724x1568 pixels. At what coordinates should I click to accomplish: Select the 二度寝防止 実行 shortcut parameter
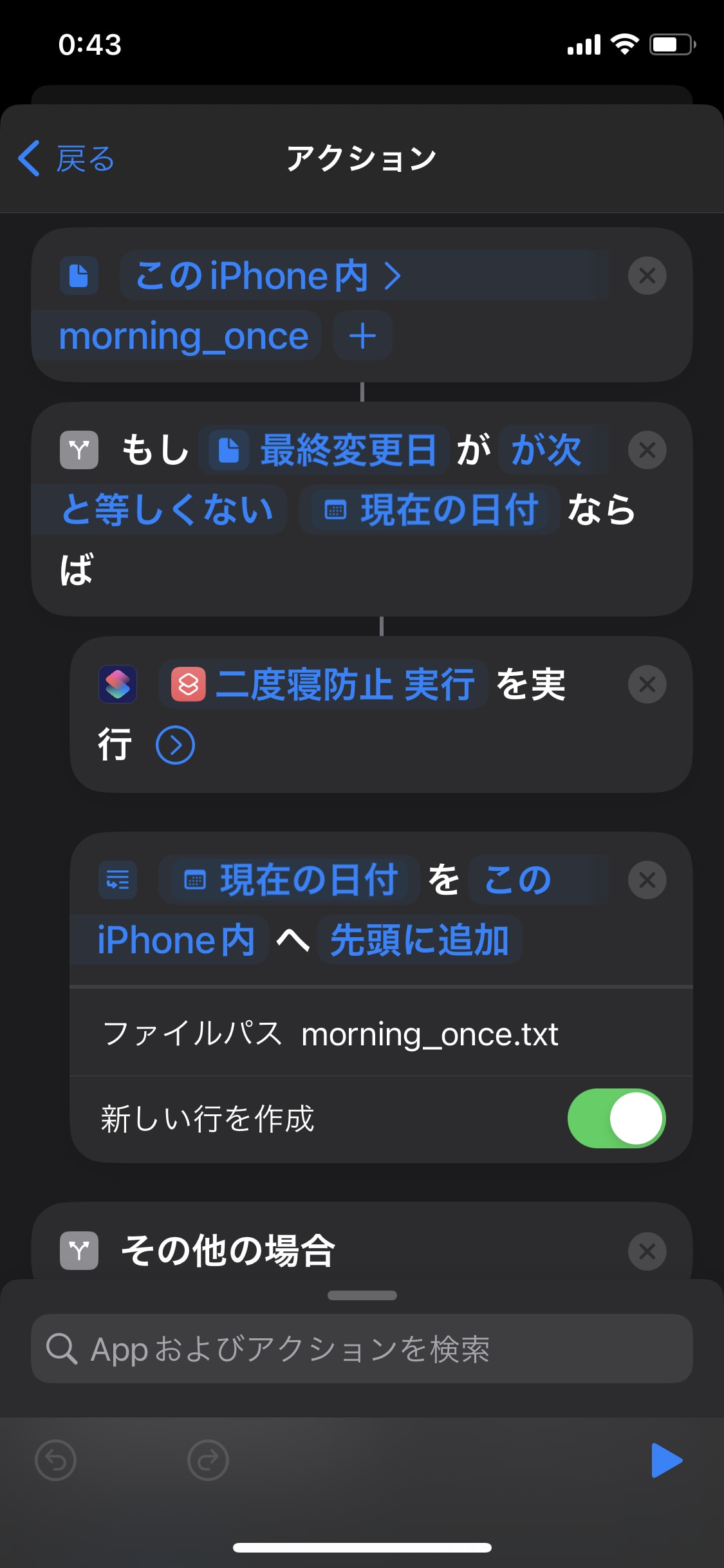(323, 684)
